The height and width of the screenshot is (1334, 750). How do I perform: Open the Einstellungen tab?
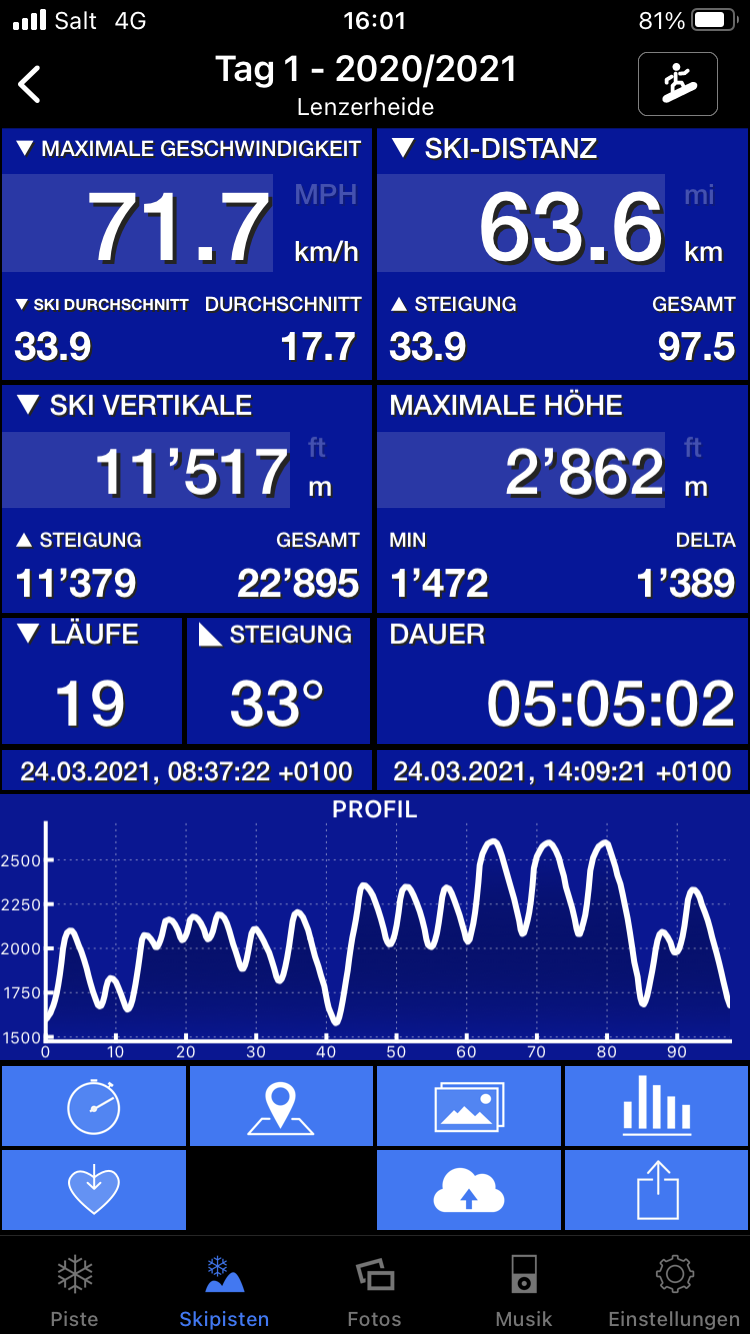(x=674, y=1290)
